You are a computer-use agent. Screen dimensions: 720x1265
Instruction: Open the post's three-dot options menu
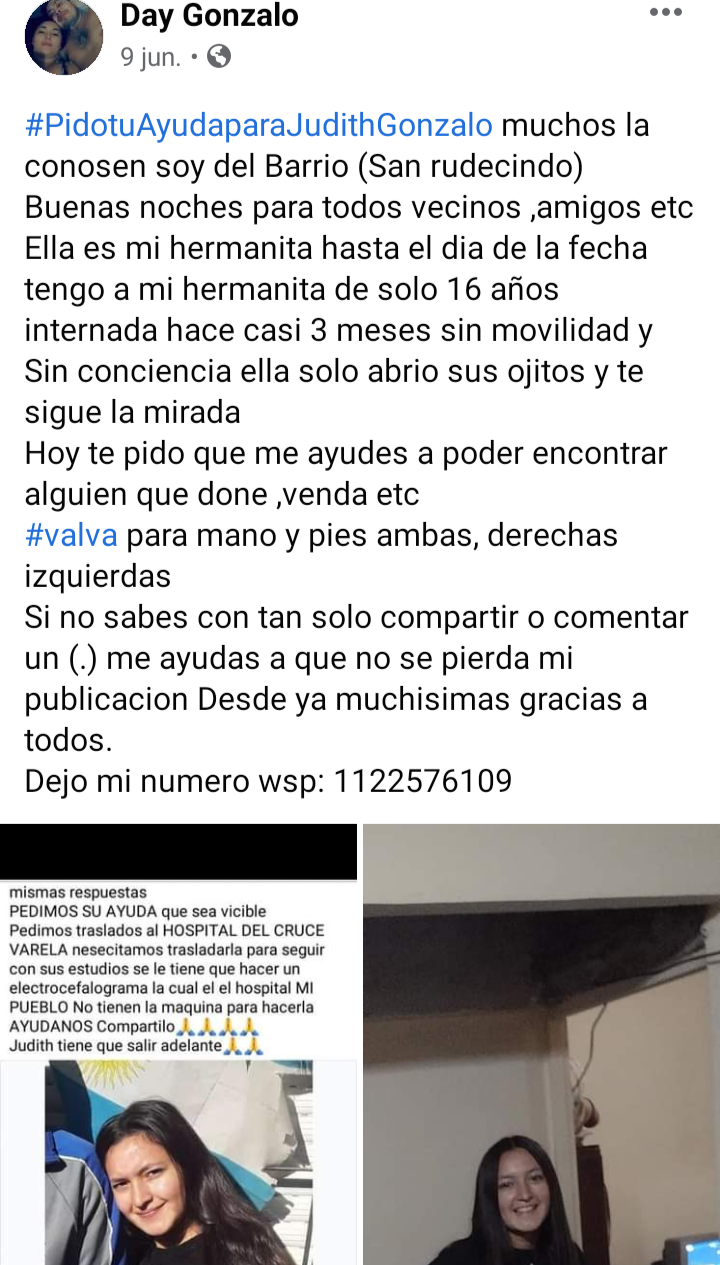click(665, 13)
